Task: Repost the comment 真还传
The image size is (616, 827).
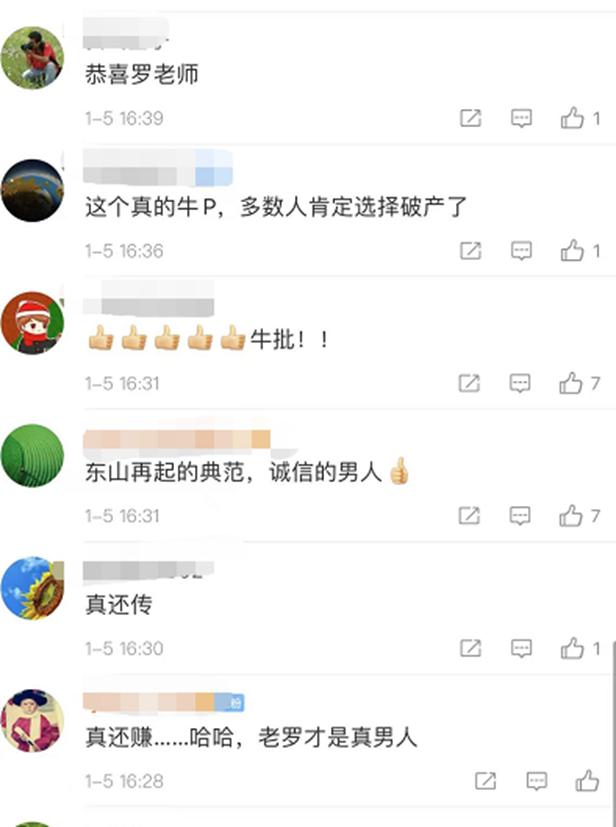Action: 470,649
